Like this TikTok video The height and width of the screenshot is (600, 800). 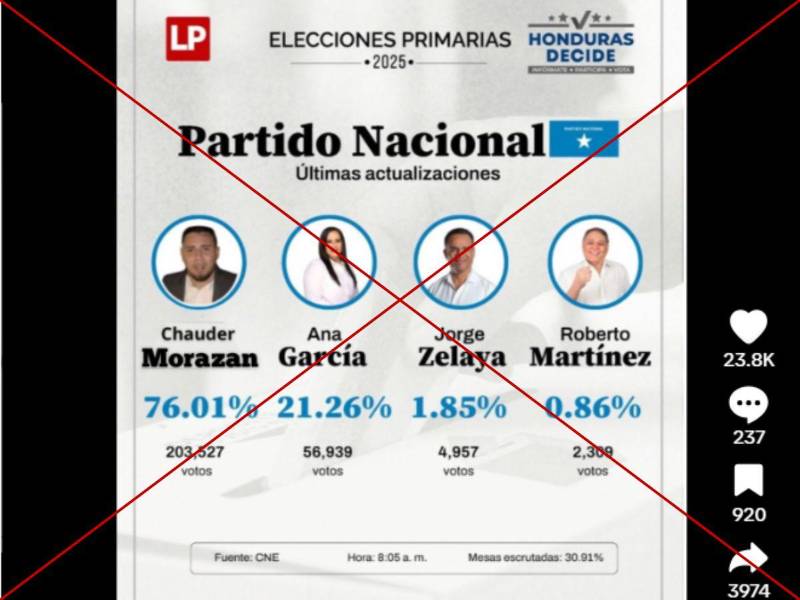(748, 327)
